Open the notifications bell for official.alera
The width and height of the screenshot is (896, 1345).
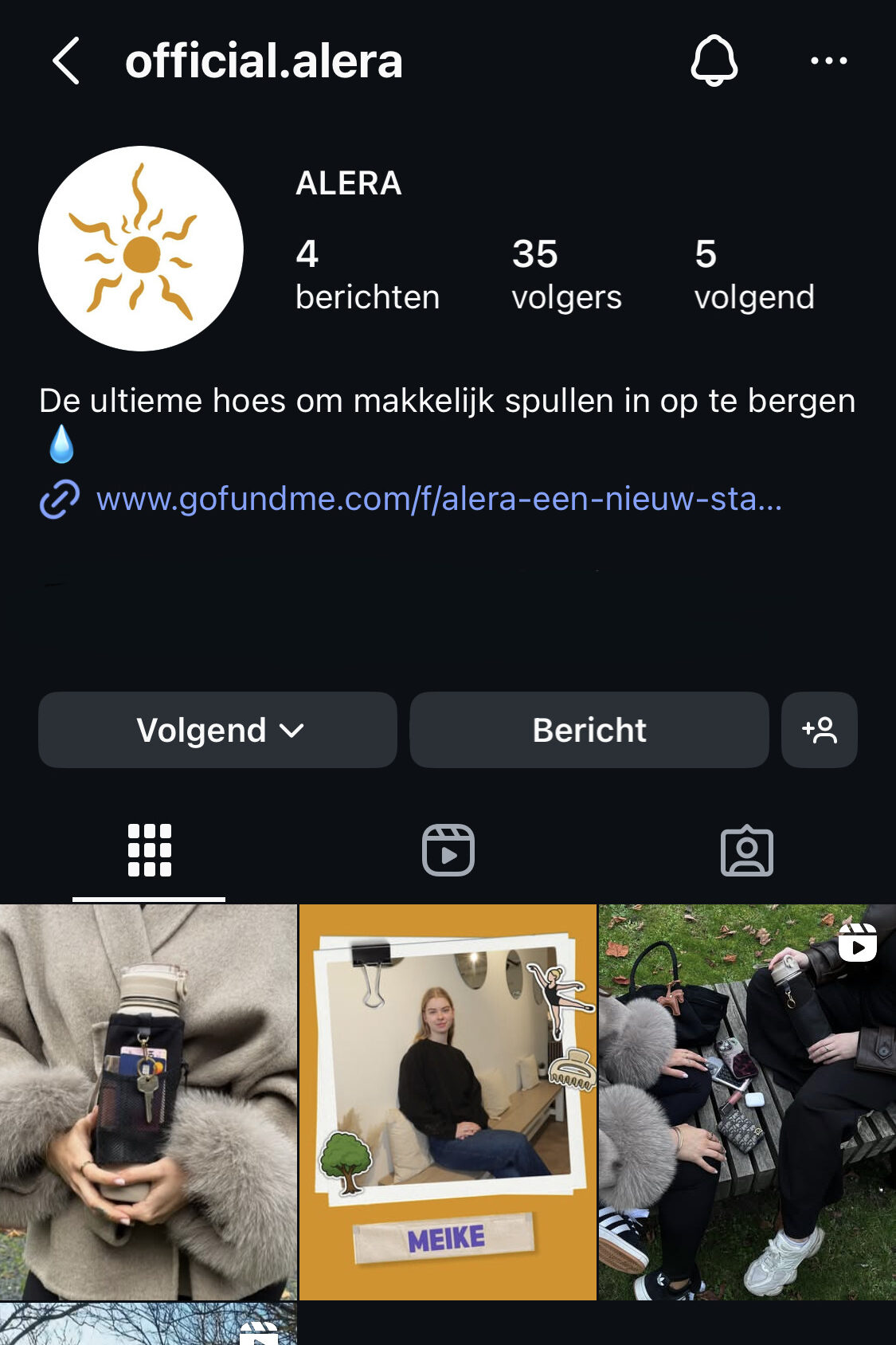(x=714, y=61)
